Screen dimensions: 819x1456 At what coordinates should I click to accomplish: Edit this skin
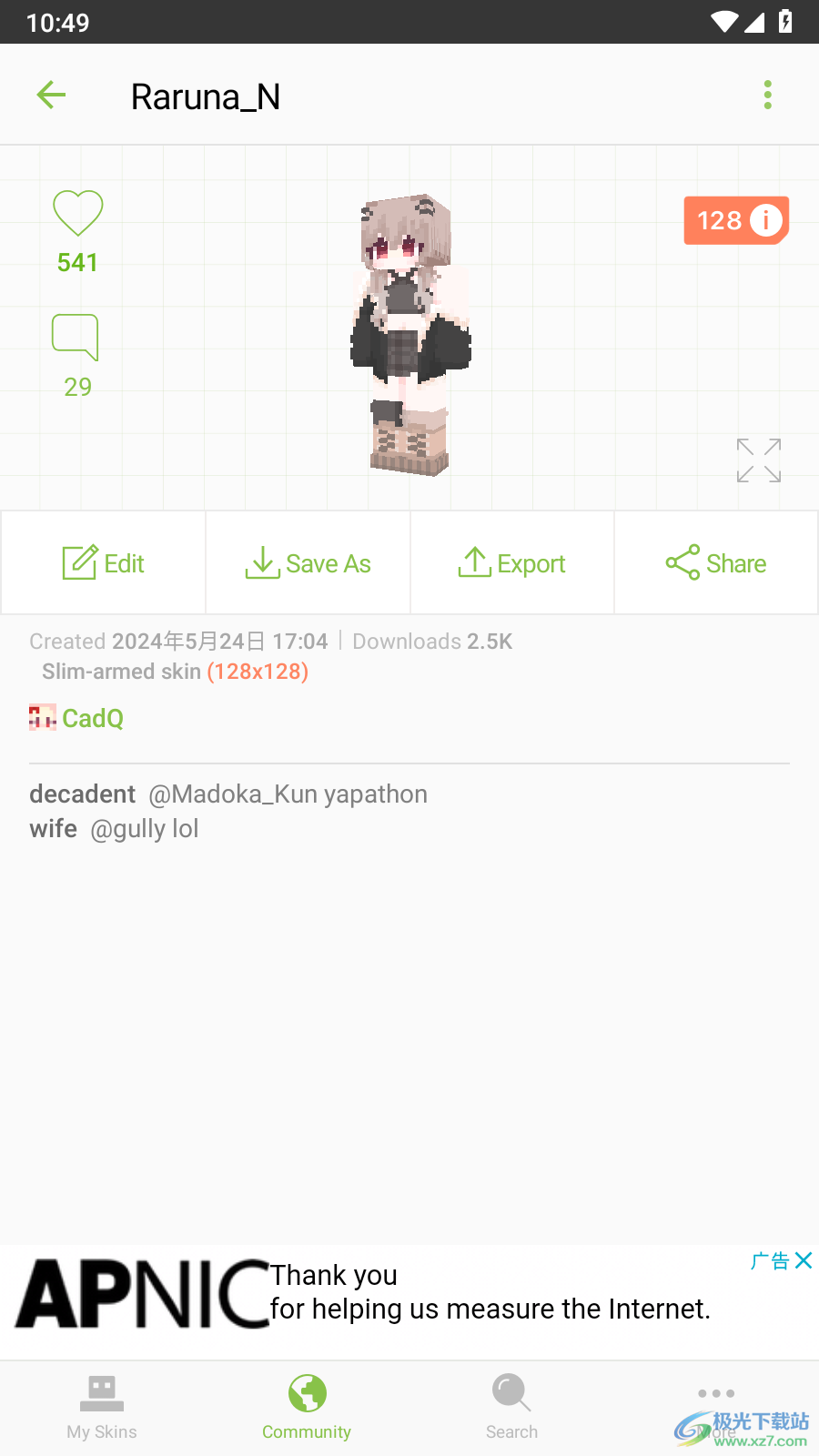click(104, 563)
